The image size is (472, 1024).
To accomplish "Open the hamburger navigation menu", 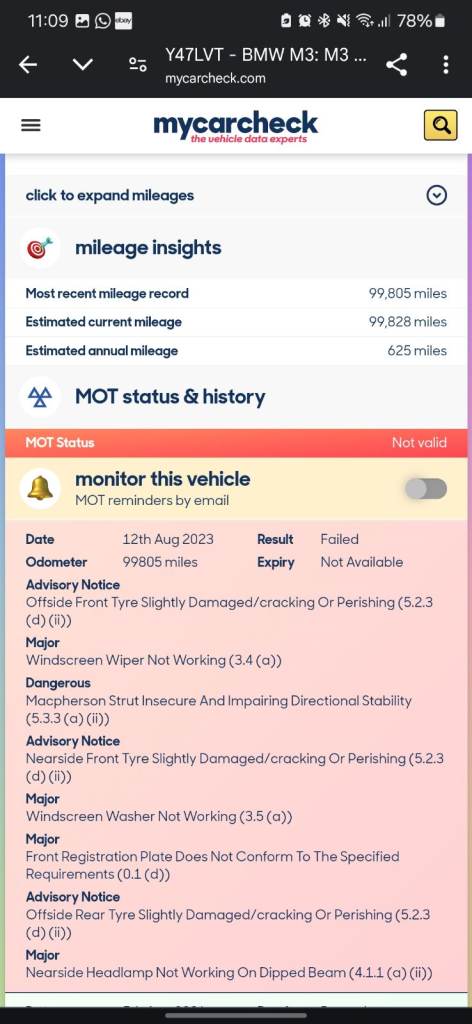I will pyautogui.click(x=31, y=125).
